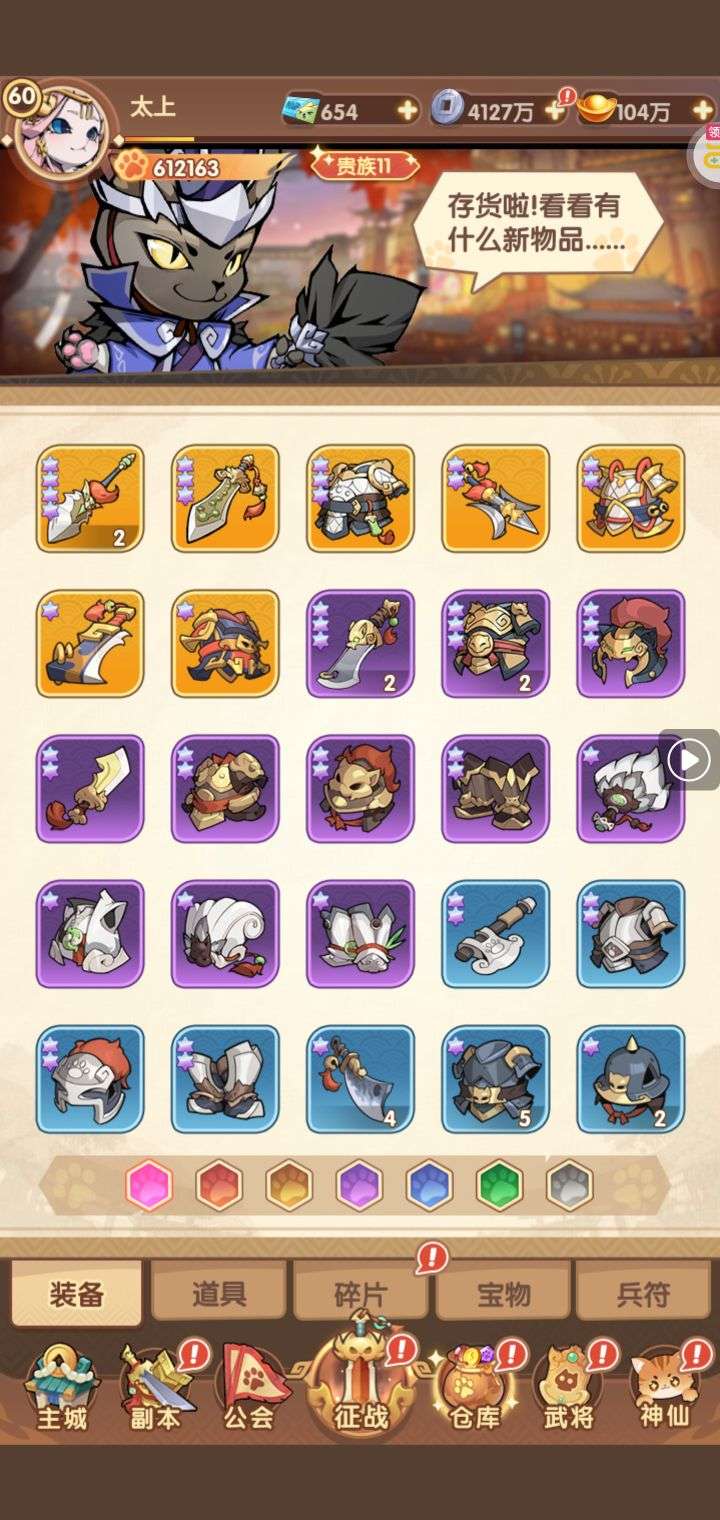Add silver coins via plus next to 4127万
This screenshot has height=1520, width=720.
(555, 111)
